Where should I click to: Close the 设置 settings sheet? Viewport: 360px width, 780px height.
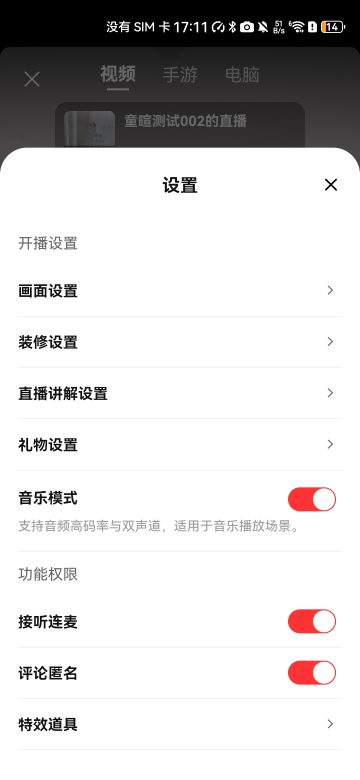pos(331,185)
